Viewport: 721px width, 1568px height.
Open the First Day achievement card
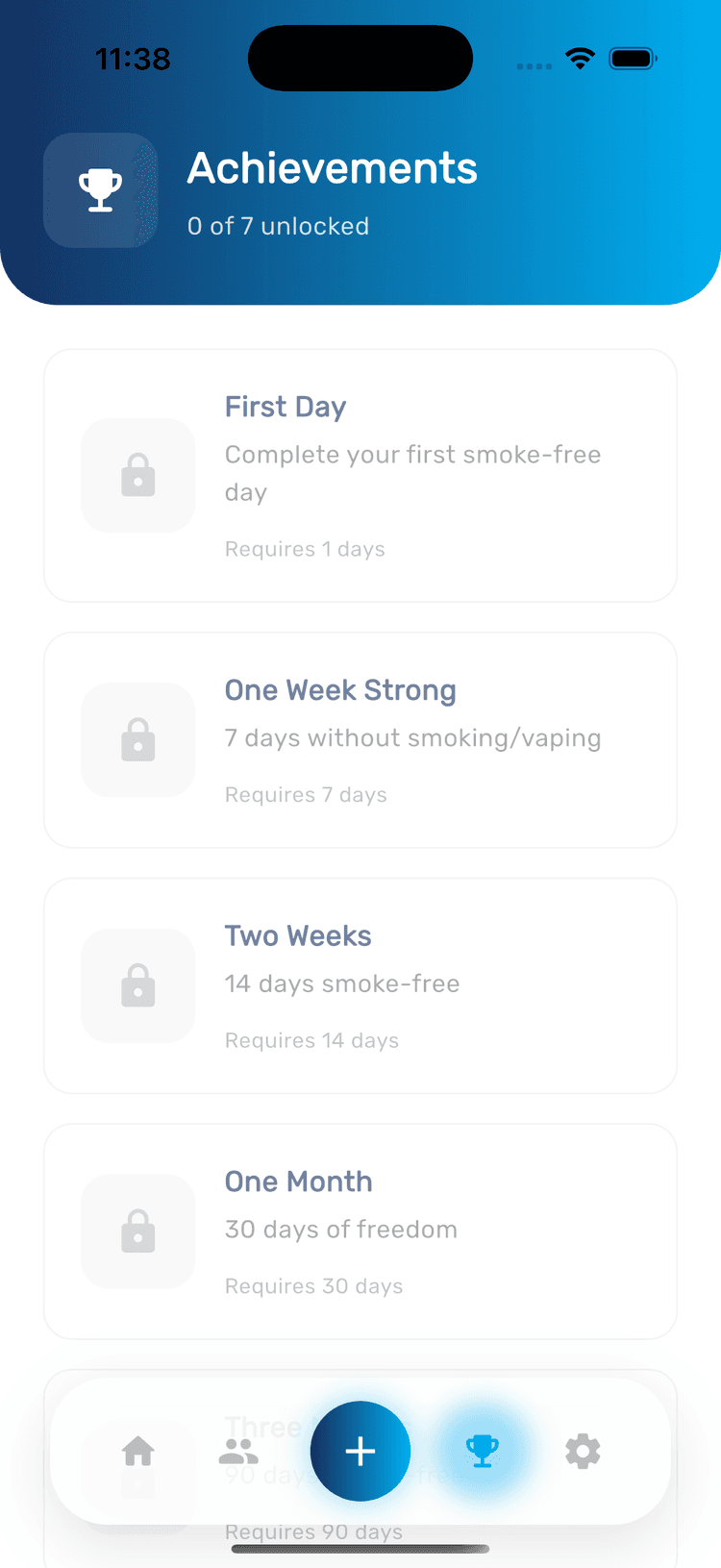tap(360, 475)
